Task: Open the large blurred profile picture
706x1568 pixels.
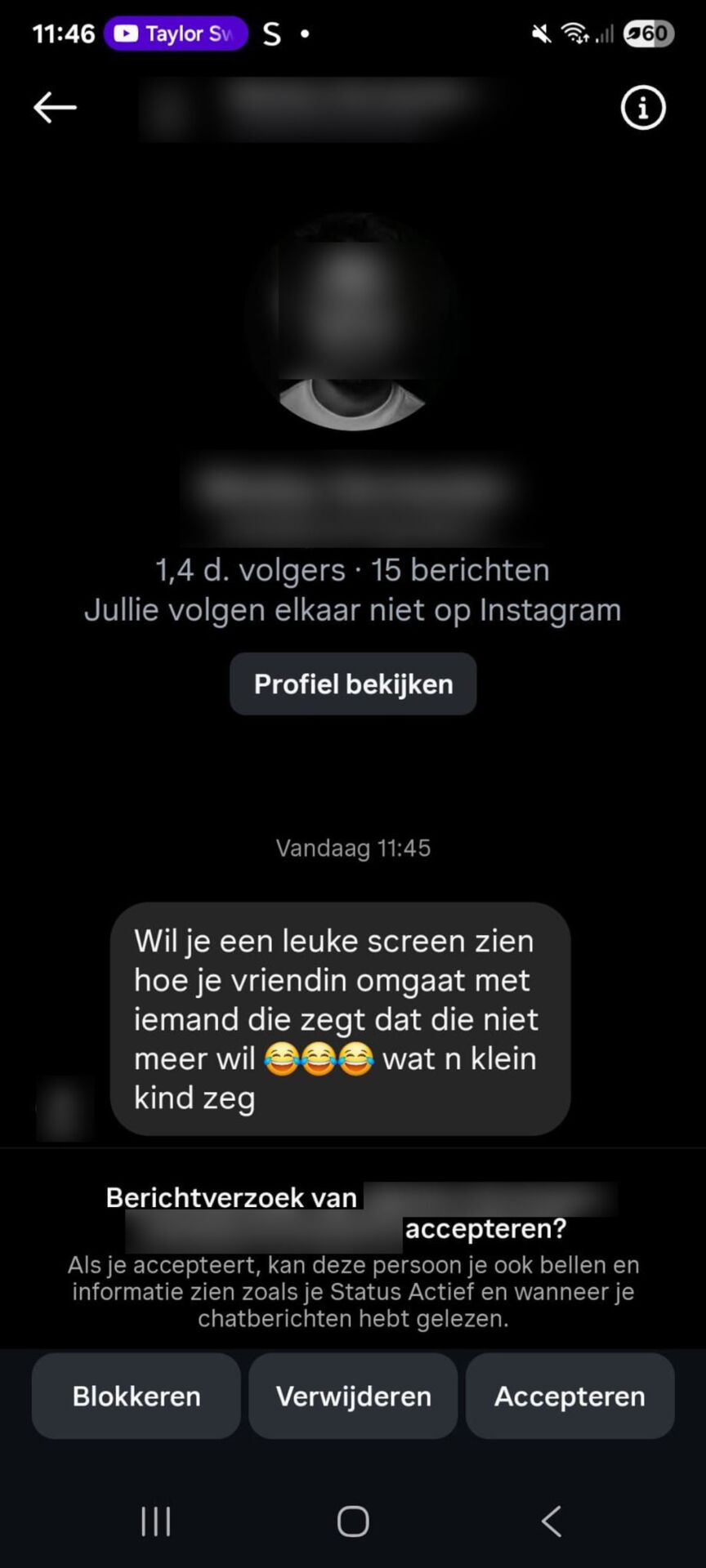Action: tap(353, 323)
